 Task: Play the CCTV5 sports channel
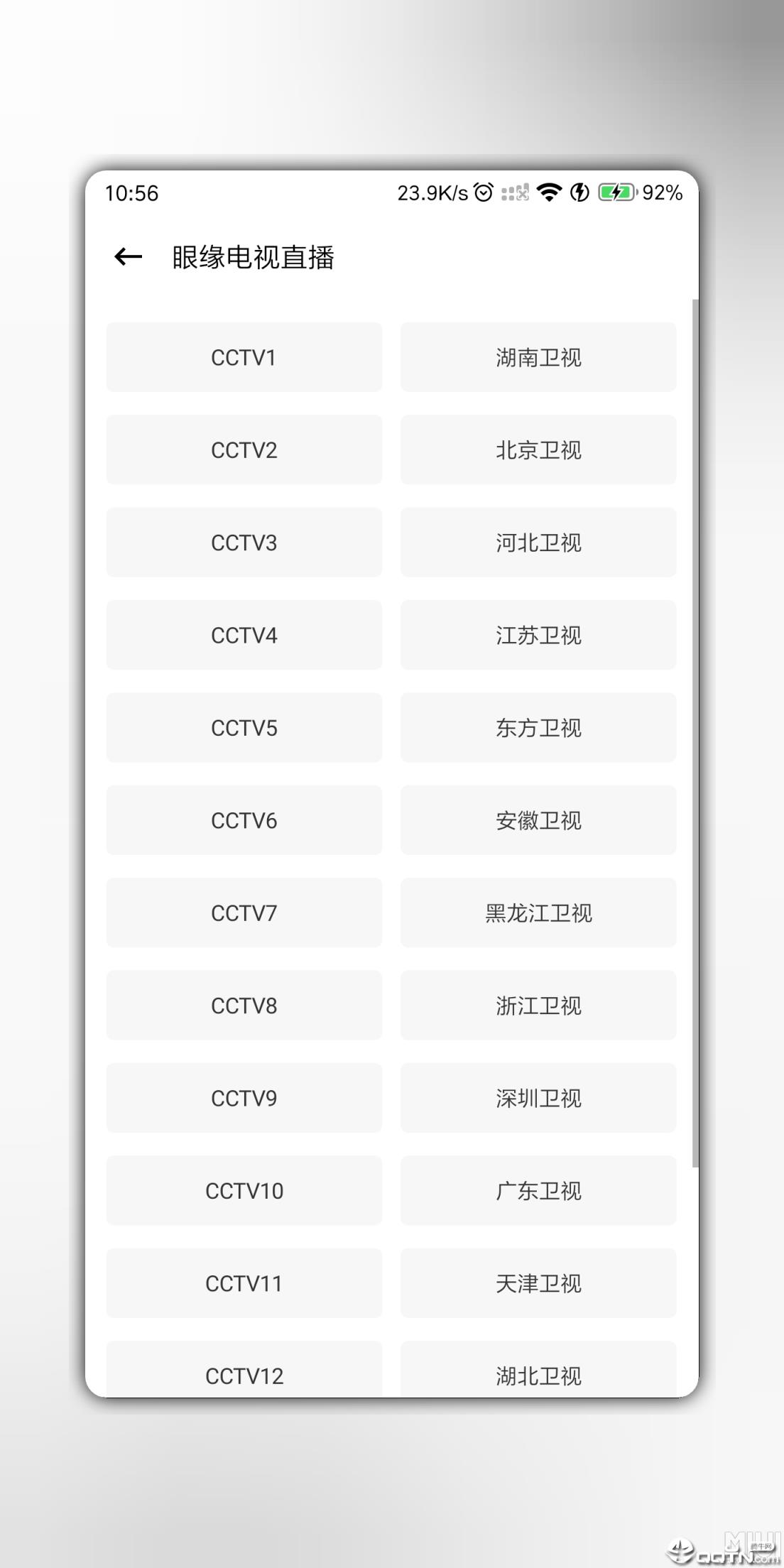click(244, 727)
